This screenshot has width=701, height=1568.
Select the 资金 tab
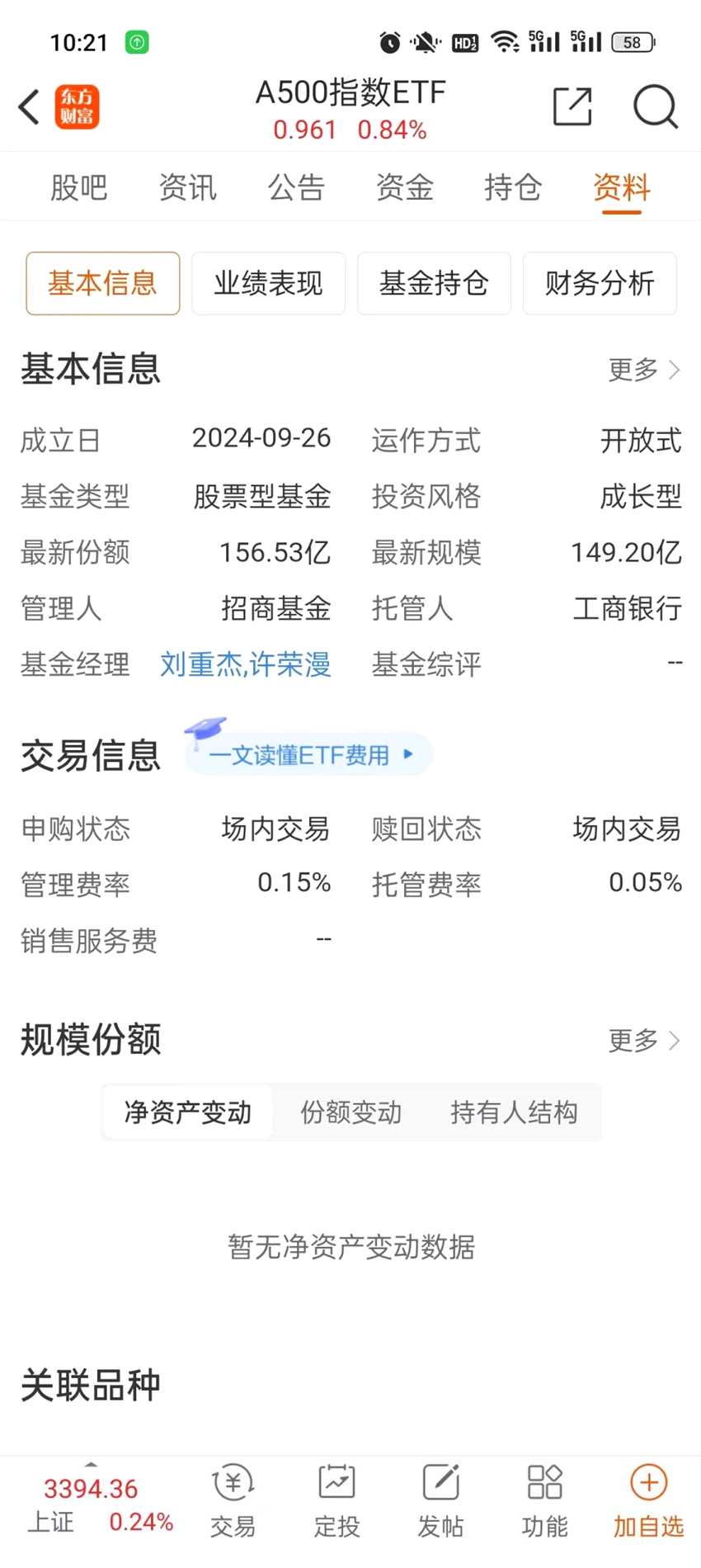[405, 187]
